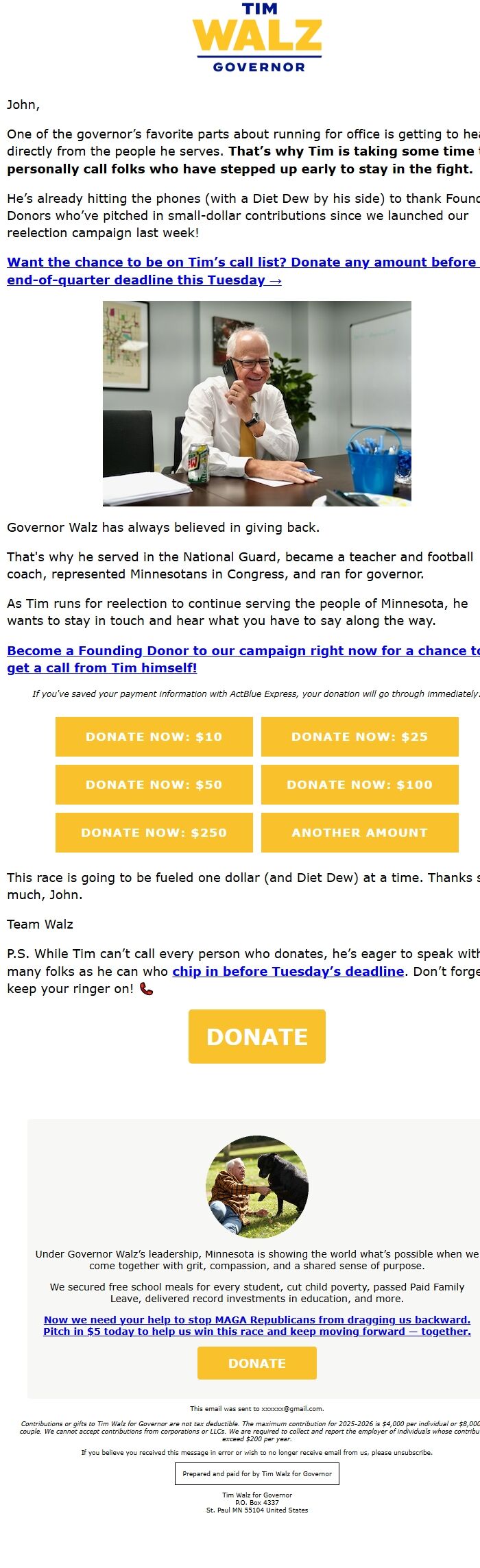Choose the Donate Now: $25 button
This screenshot has height=1568, width=480.
pyautogui.click(x=360, y=737)
